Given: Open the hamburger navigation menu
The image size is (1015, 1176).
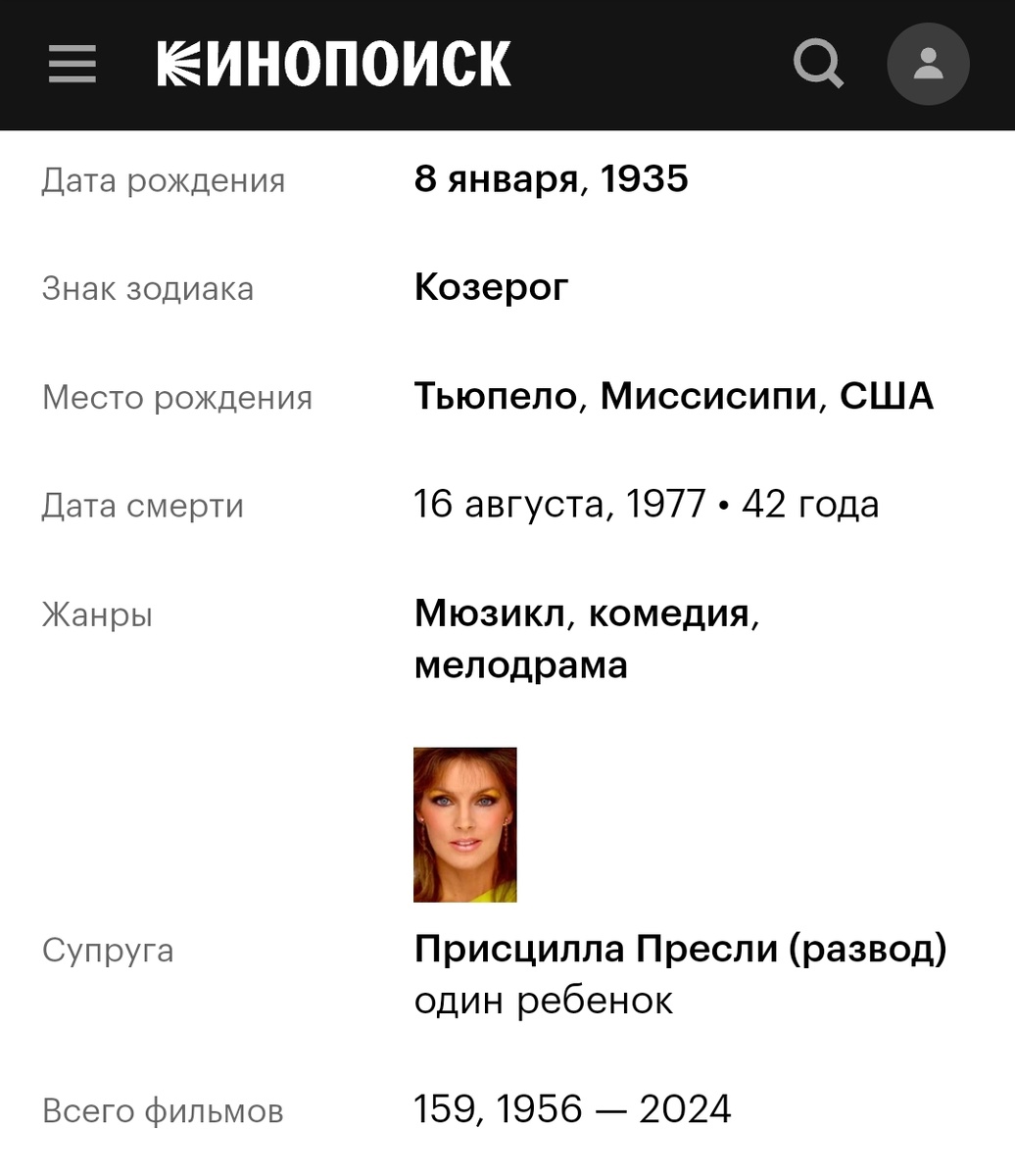Looking at the screenshot, I should coord(72,63).
